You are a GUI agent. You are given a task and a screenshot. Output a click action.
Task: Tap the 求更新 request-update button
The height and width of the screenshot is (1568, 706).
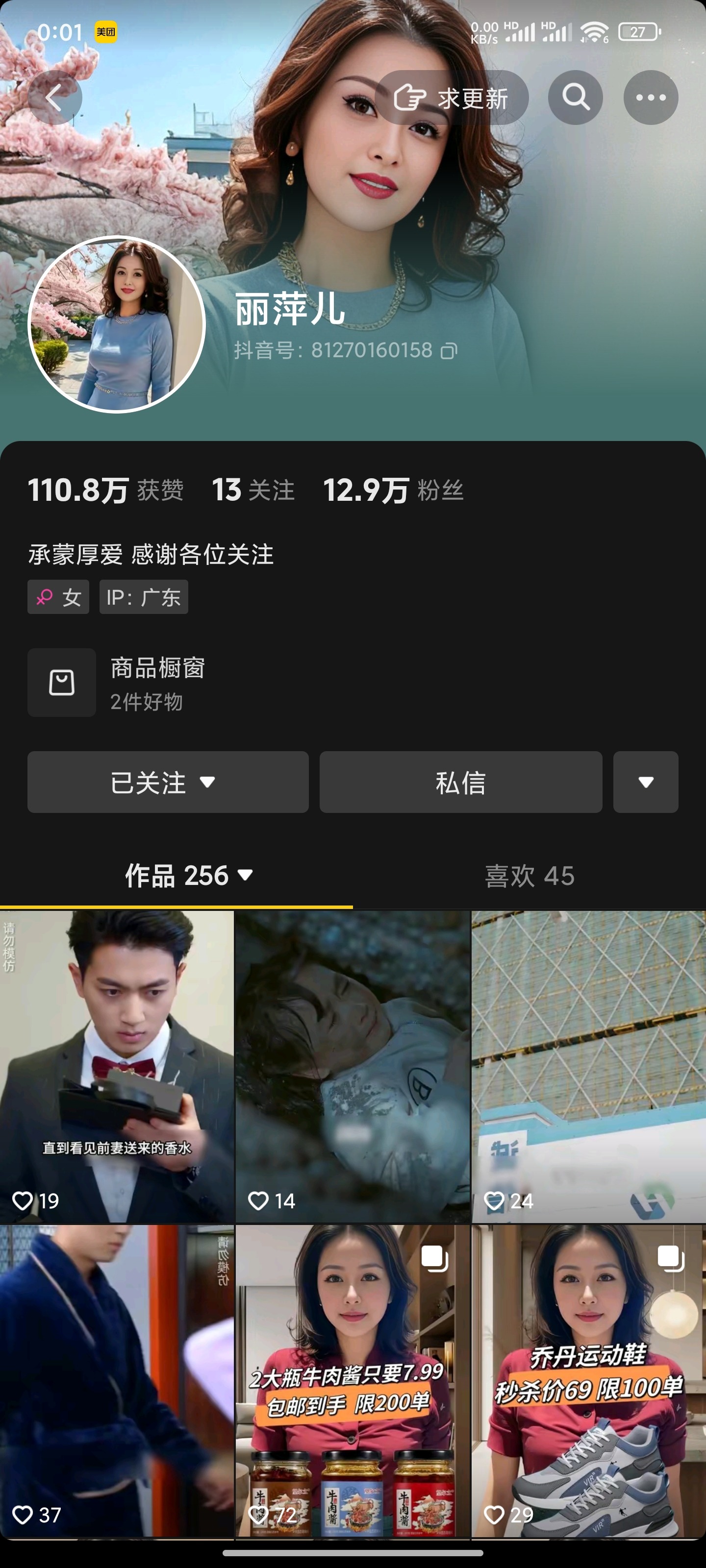click(x=452, y=98)
